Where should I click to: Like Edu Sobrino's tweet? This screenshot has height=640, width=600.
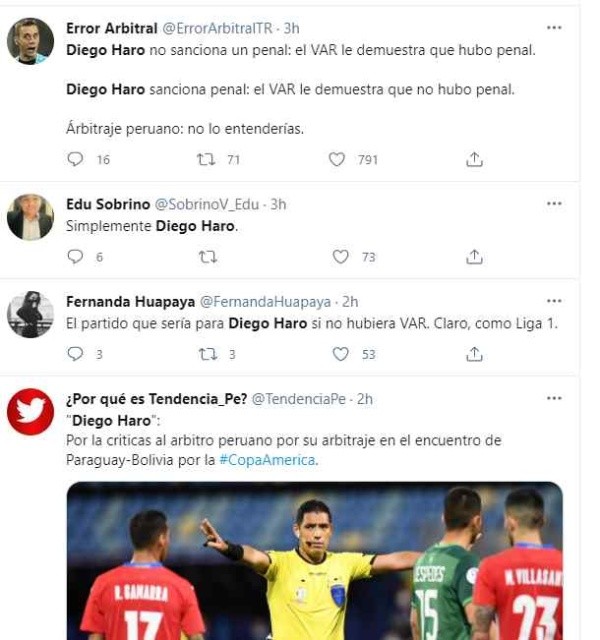click(340, 257)
